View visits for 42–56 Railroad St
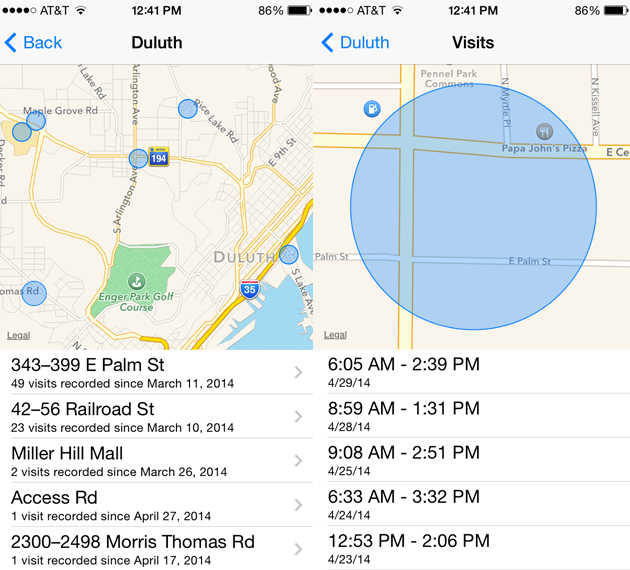This screenshot has height=570, width=630. [x=157, y=416]
